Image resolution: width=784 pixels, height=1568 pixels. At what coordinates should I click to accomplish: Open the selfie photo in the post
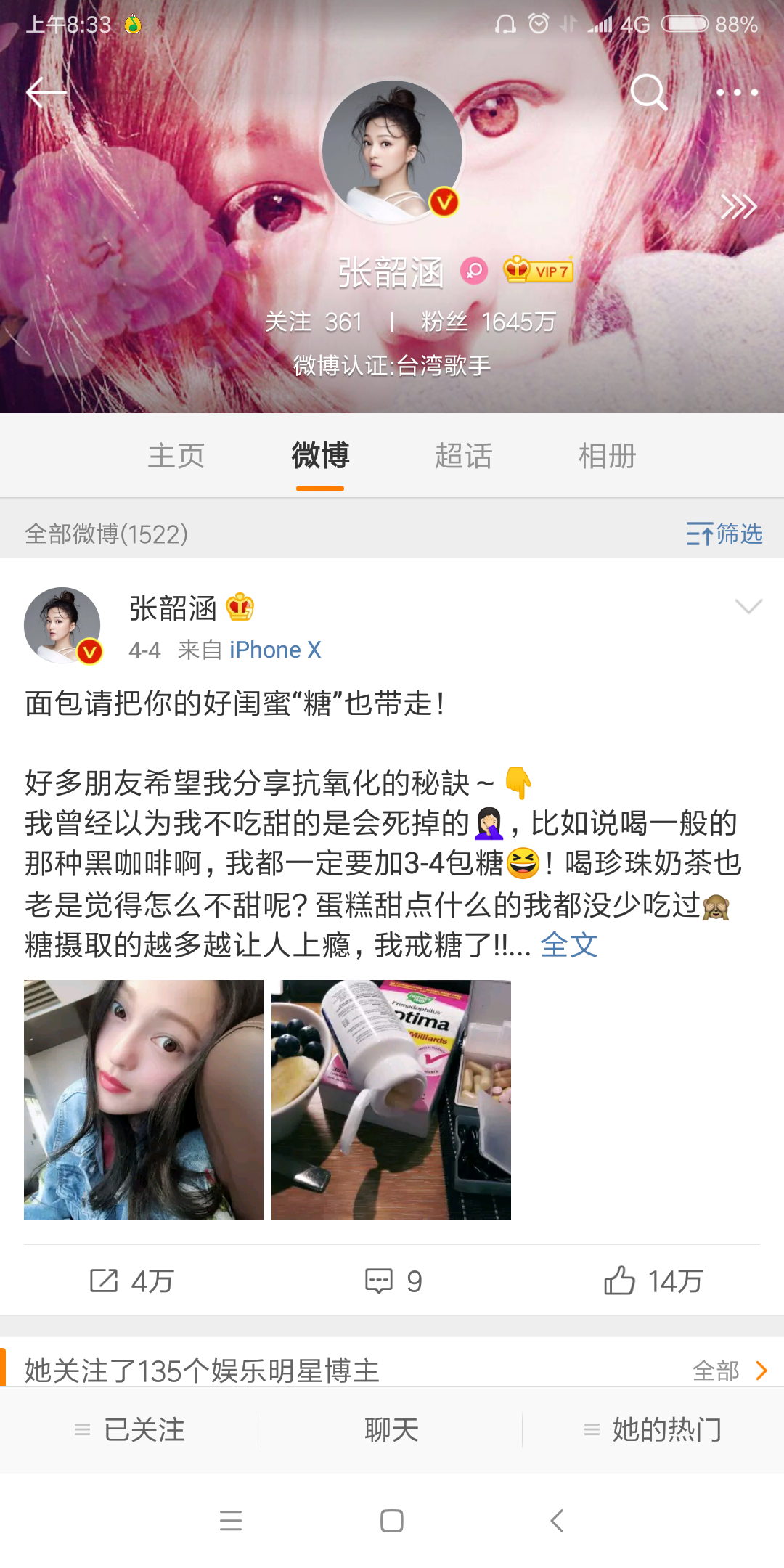[144, 1099]
